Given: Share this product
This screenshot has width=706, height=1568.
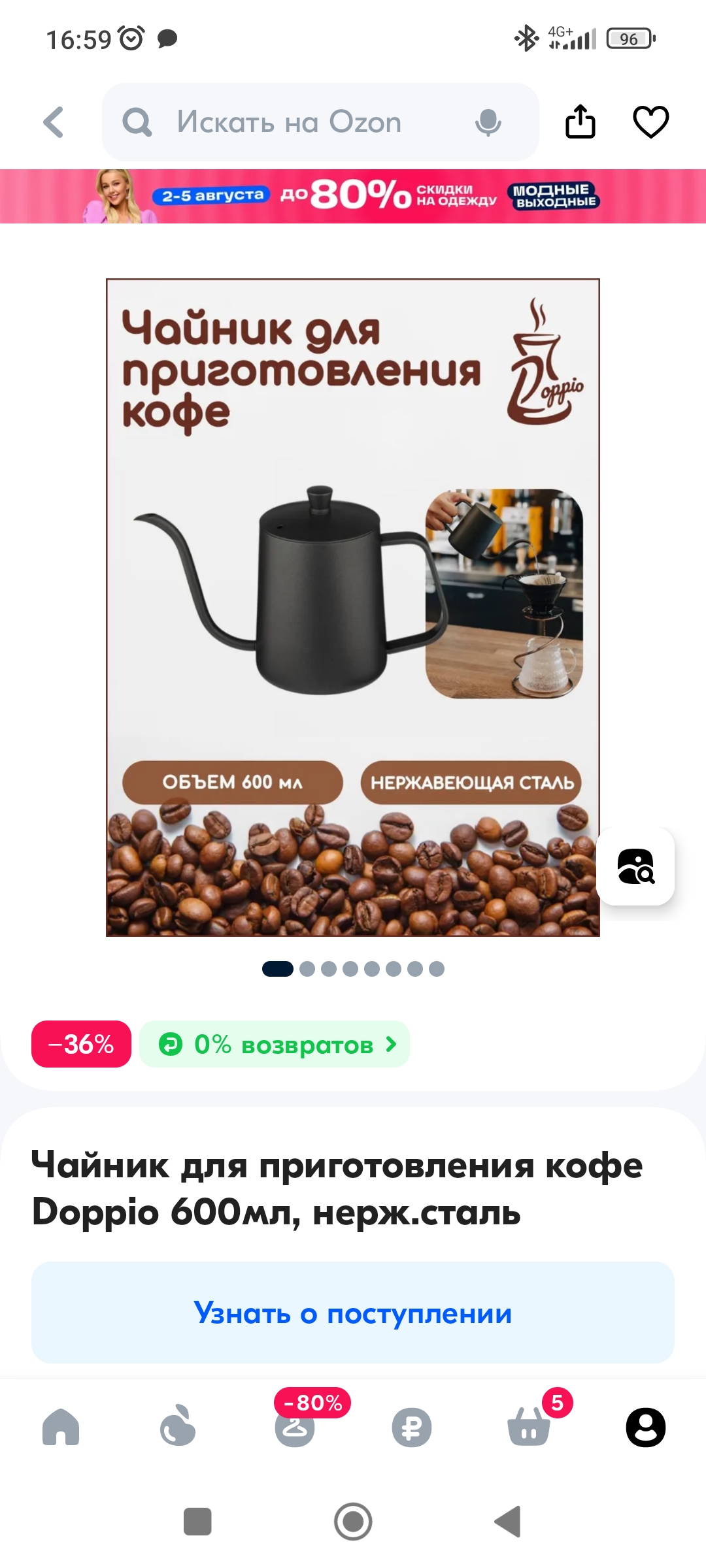Looking at the screenshot, I should tap(580, 122).
